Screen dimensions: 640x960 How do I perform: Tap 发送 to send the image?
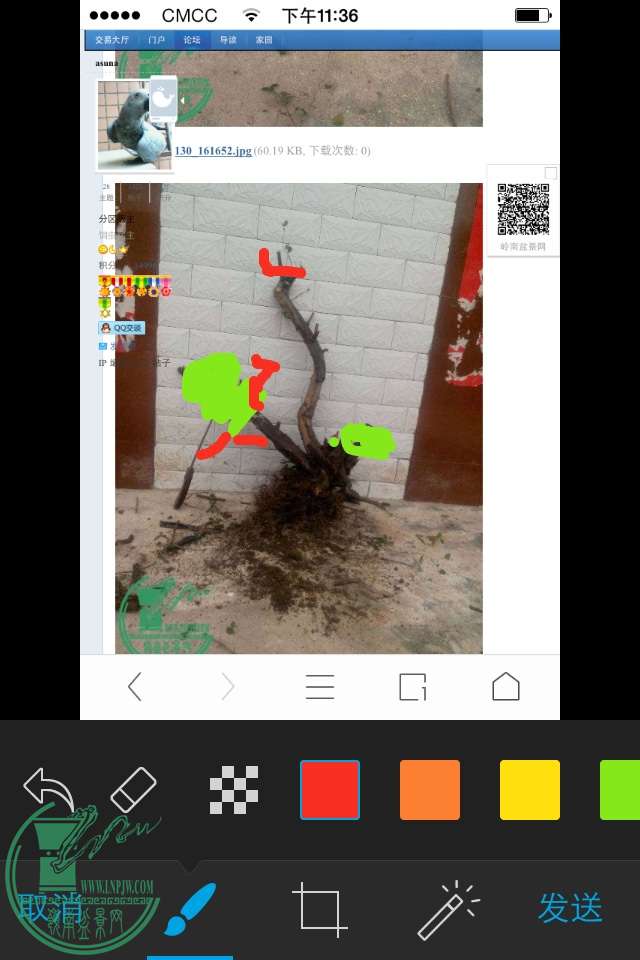(570, 908)
